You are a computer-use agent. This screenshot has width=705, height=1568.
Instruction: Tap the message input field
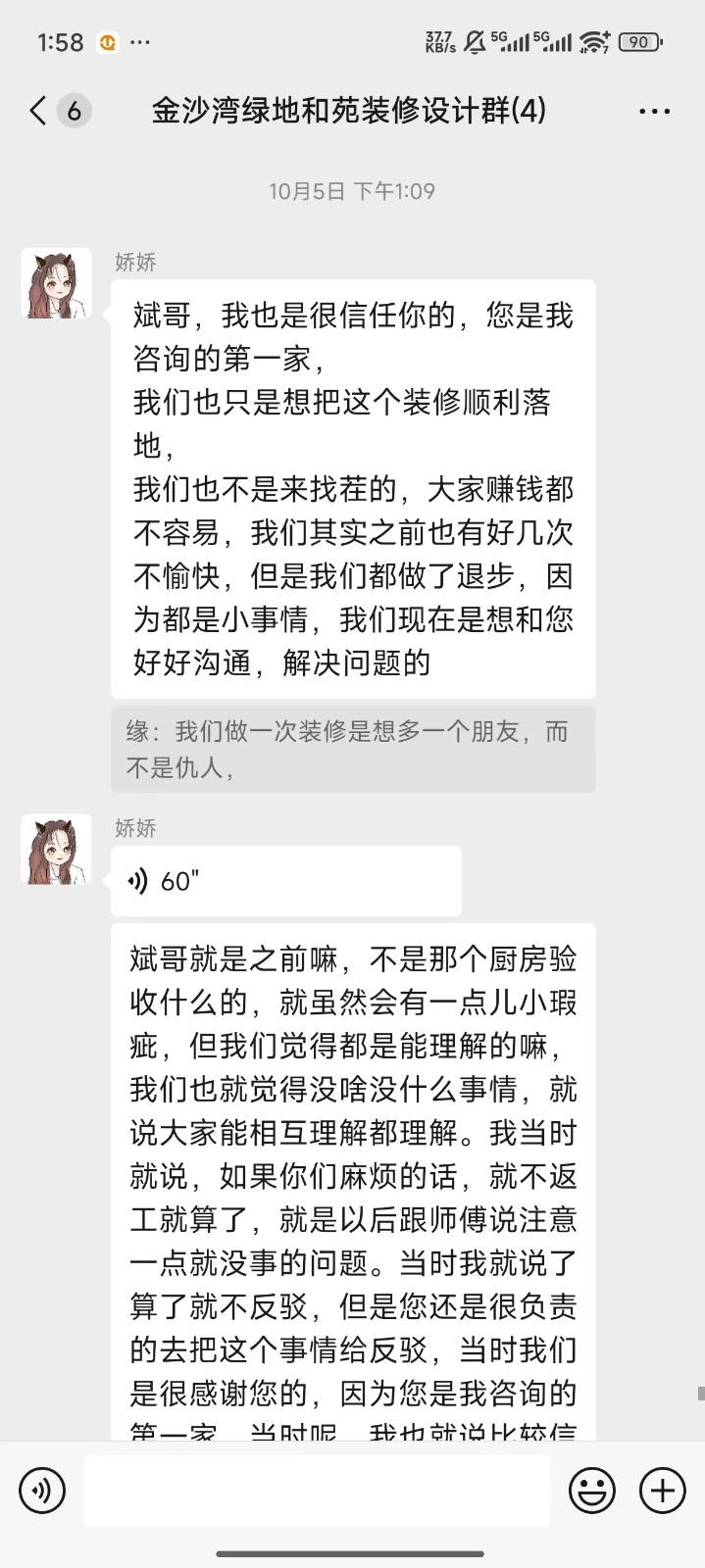coord(317,1491)
